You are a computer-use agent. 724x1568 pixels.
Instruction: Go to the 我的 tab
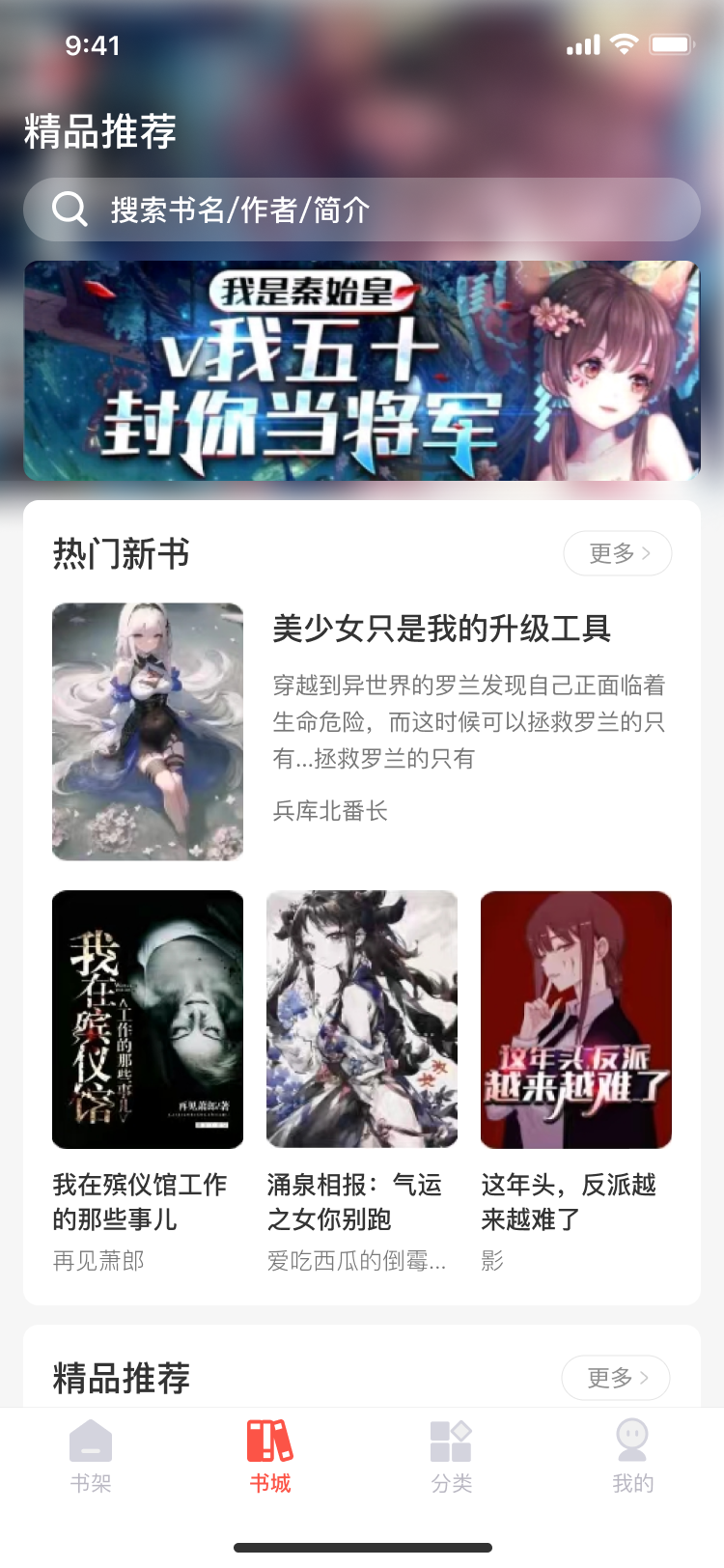[632, 1456]
